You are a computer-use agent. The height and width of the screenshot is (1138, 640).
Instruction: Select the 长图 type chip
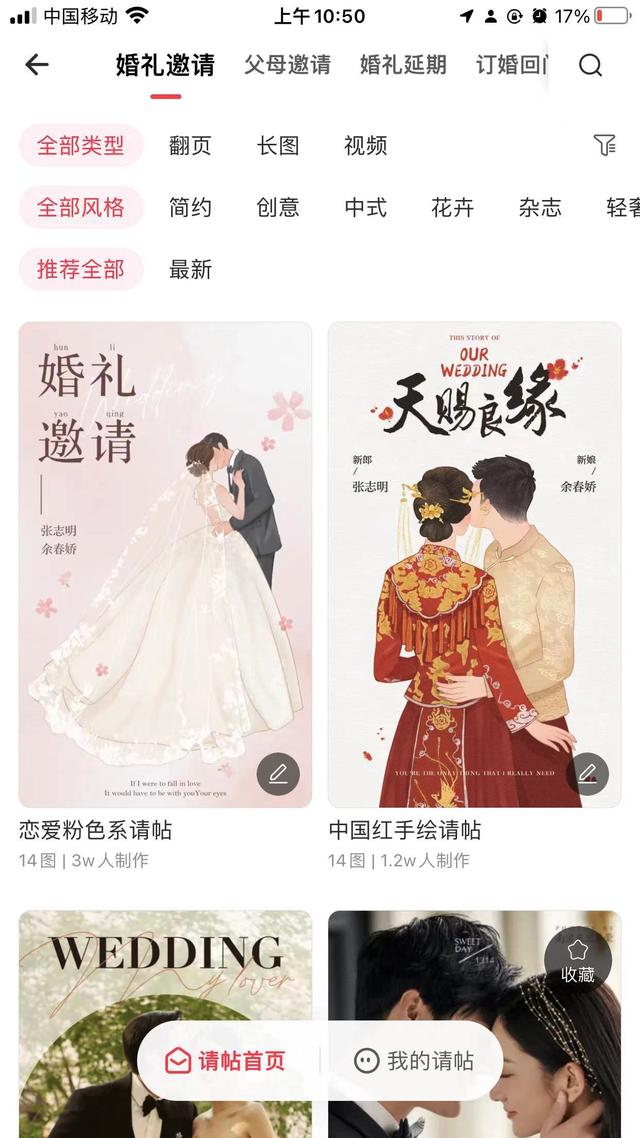[278, 145]
